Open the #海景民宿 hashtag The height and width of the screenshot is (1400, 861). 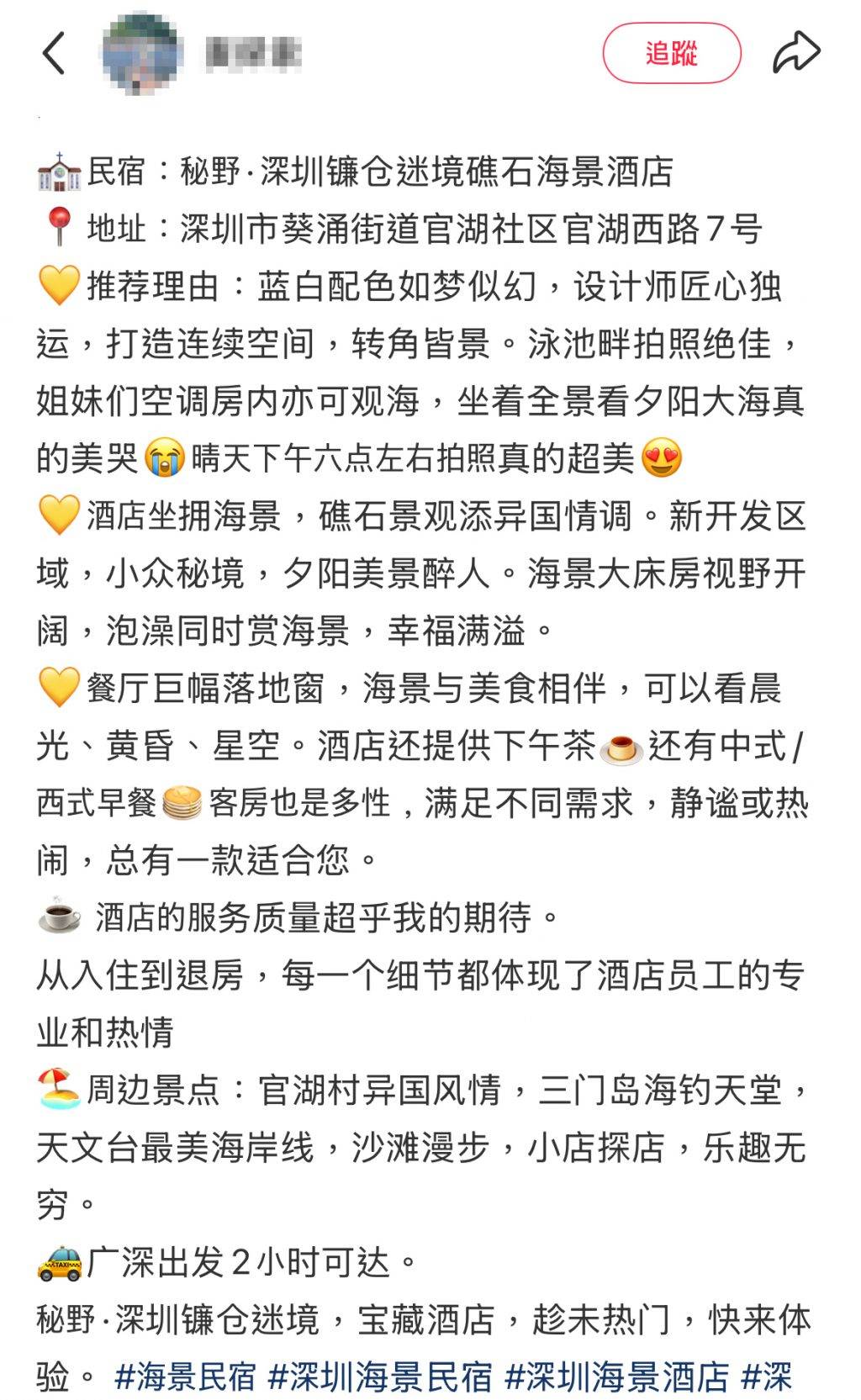[185, 1377]
